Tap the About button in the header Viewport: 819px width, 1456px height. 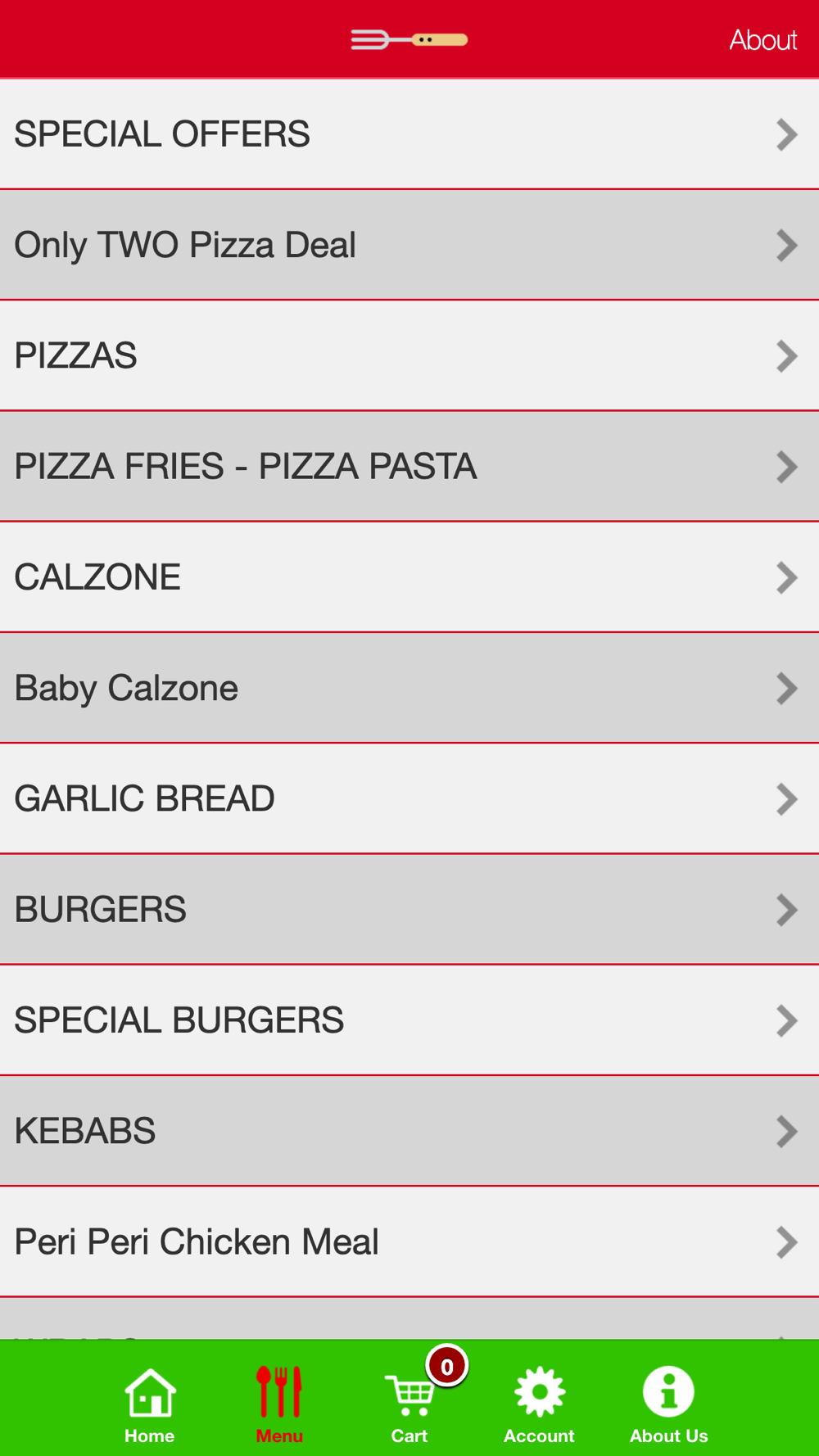point(762,40)
